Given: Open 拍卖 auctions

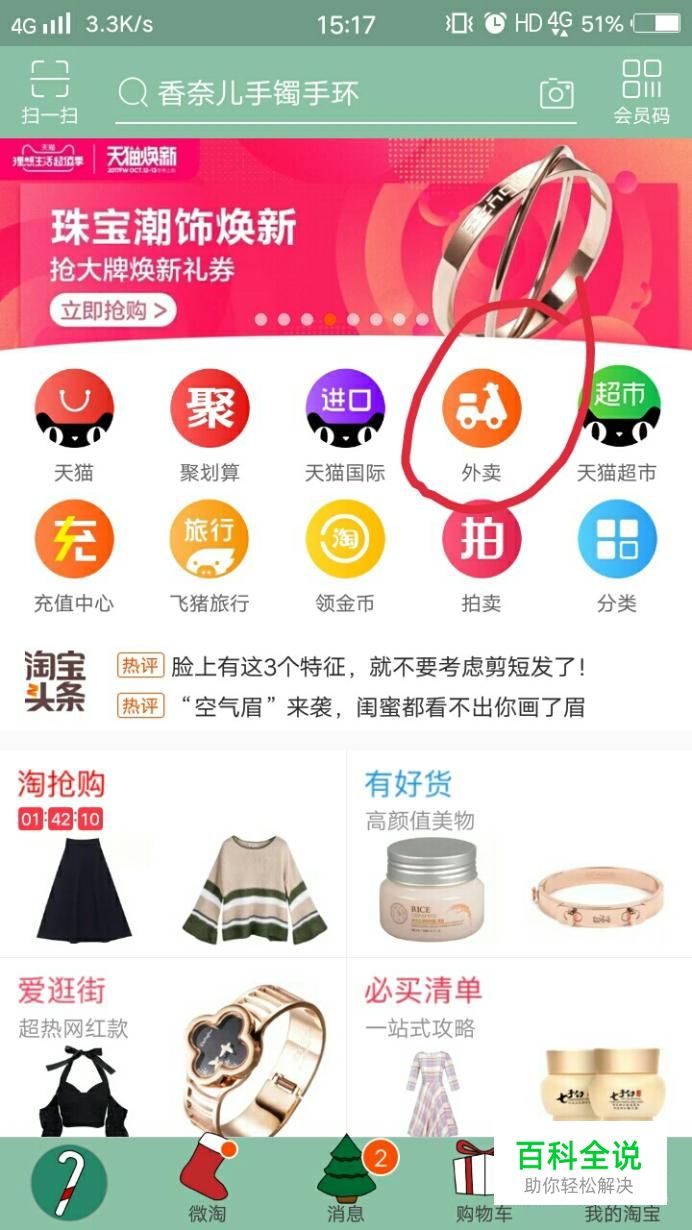Looking at the screenshot, I should pyautogui.click(x=481, y=555).
